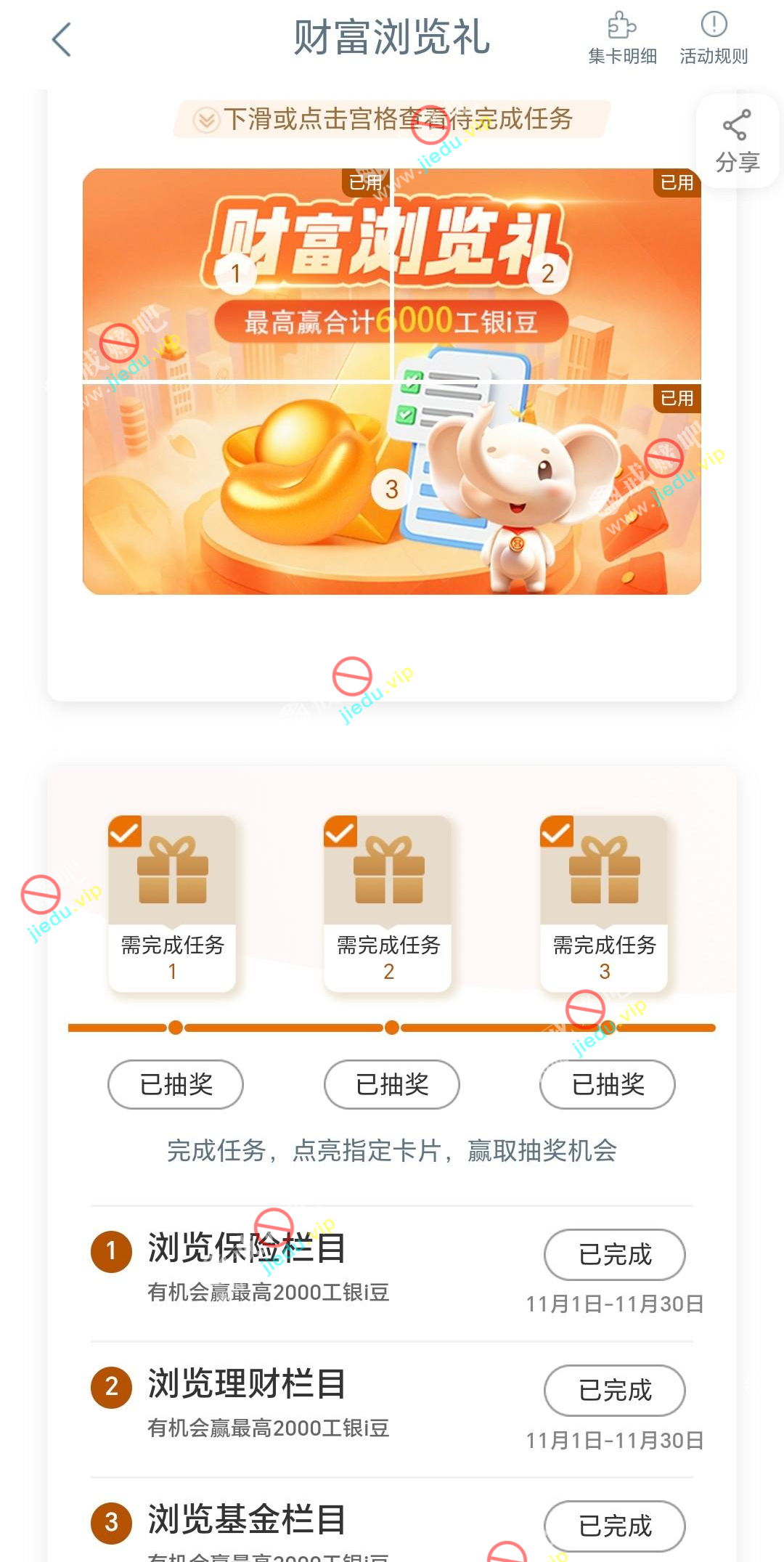Viewport: 784px width, 1562px height.
Task: Select the gift box for 需完成任务 3
Action: click(604, 871)
